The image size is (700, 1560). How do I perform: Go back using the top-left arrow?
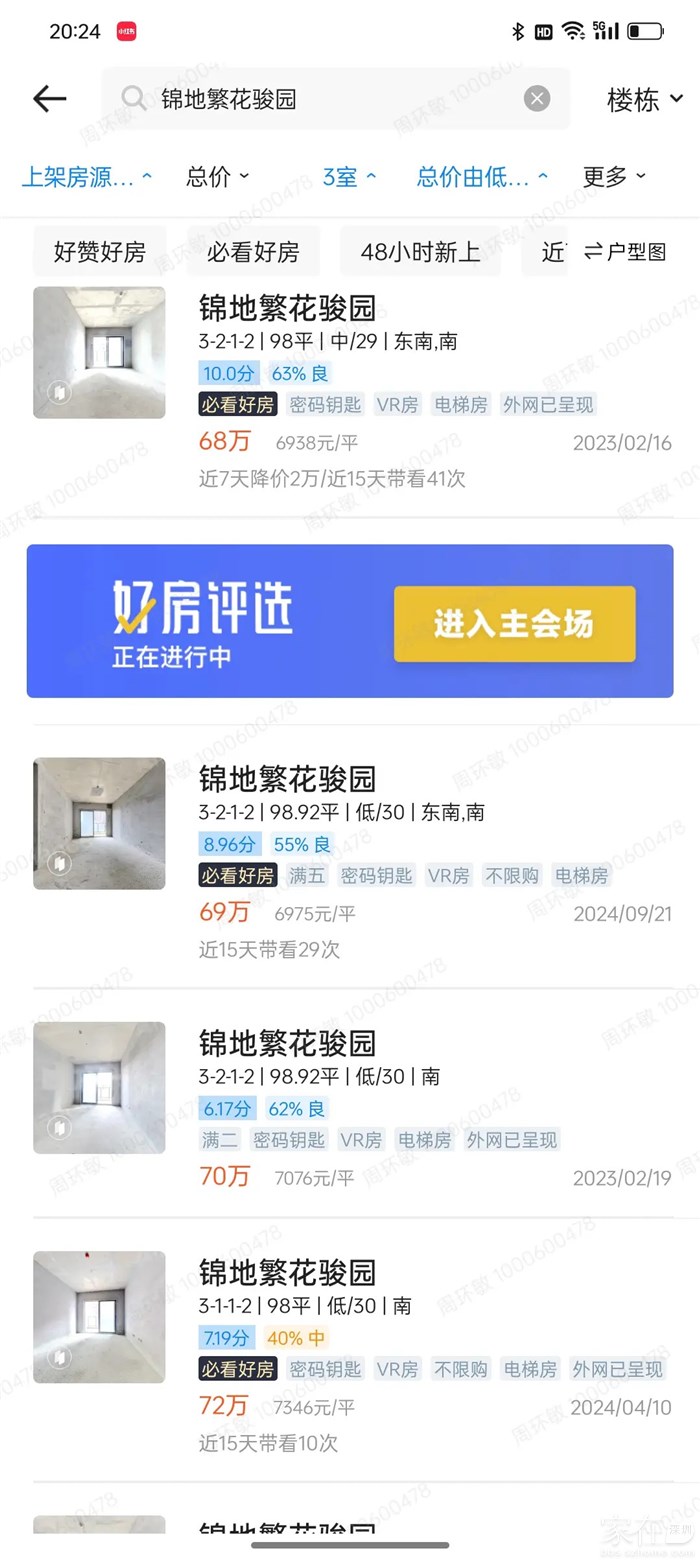49,98
